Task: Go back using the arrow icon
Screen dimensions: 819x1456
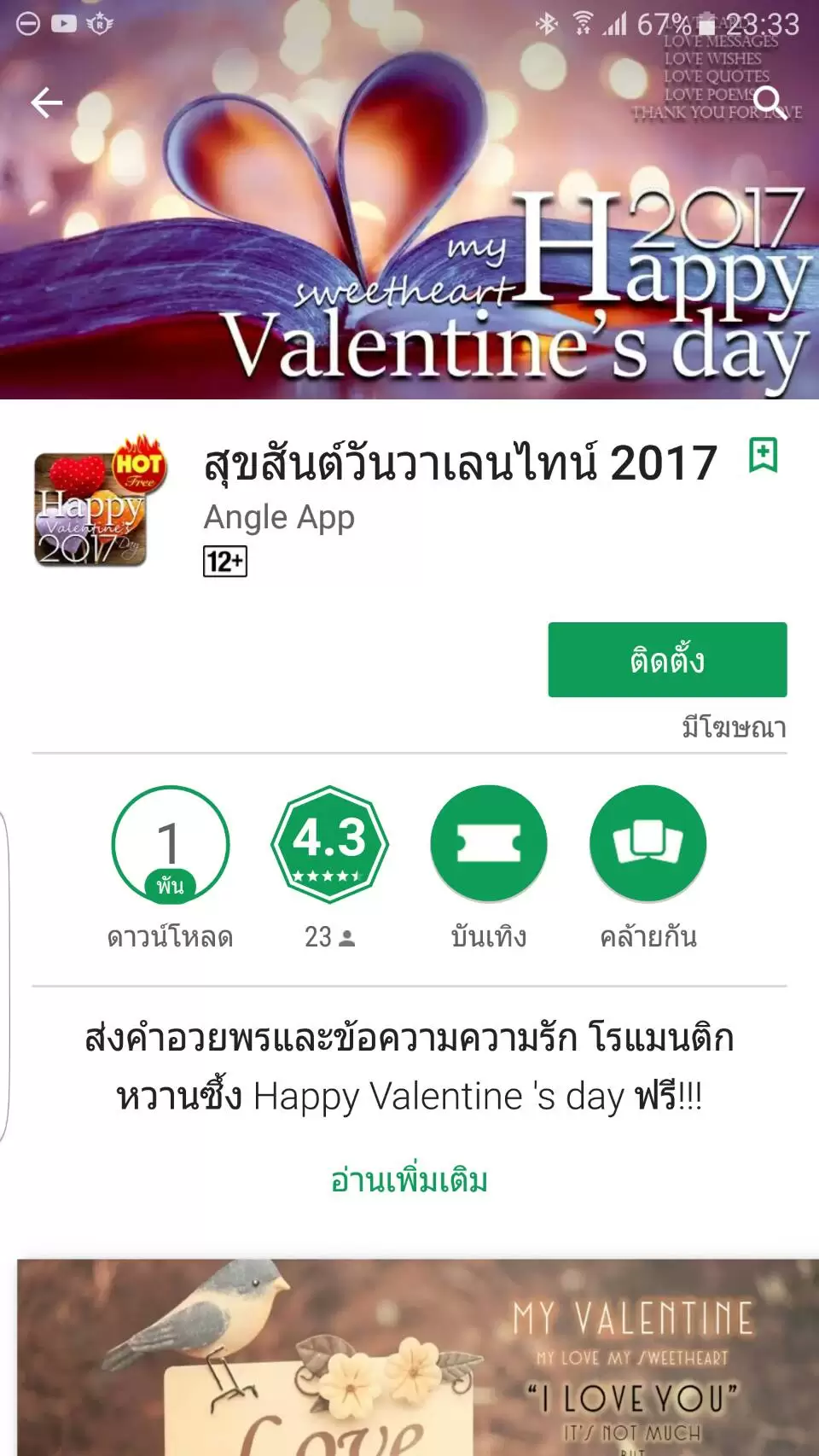Action: point(47,103)
